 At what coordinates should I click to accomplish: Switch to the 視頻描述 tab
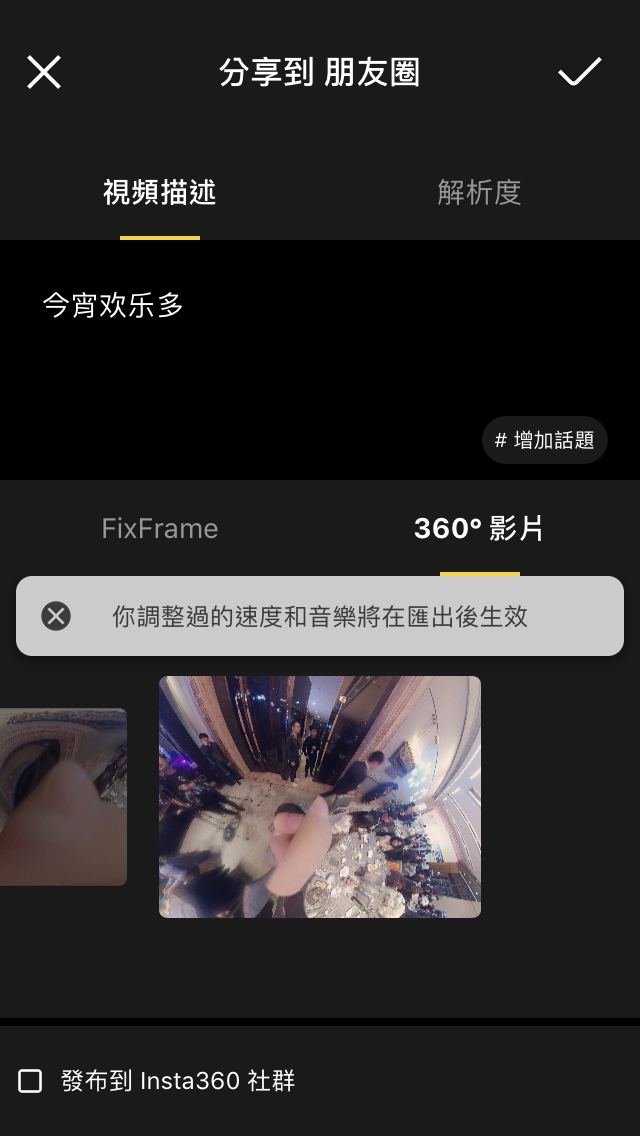click(160, 192)
